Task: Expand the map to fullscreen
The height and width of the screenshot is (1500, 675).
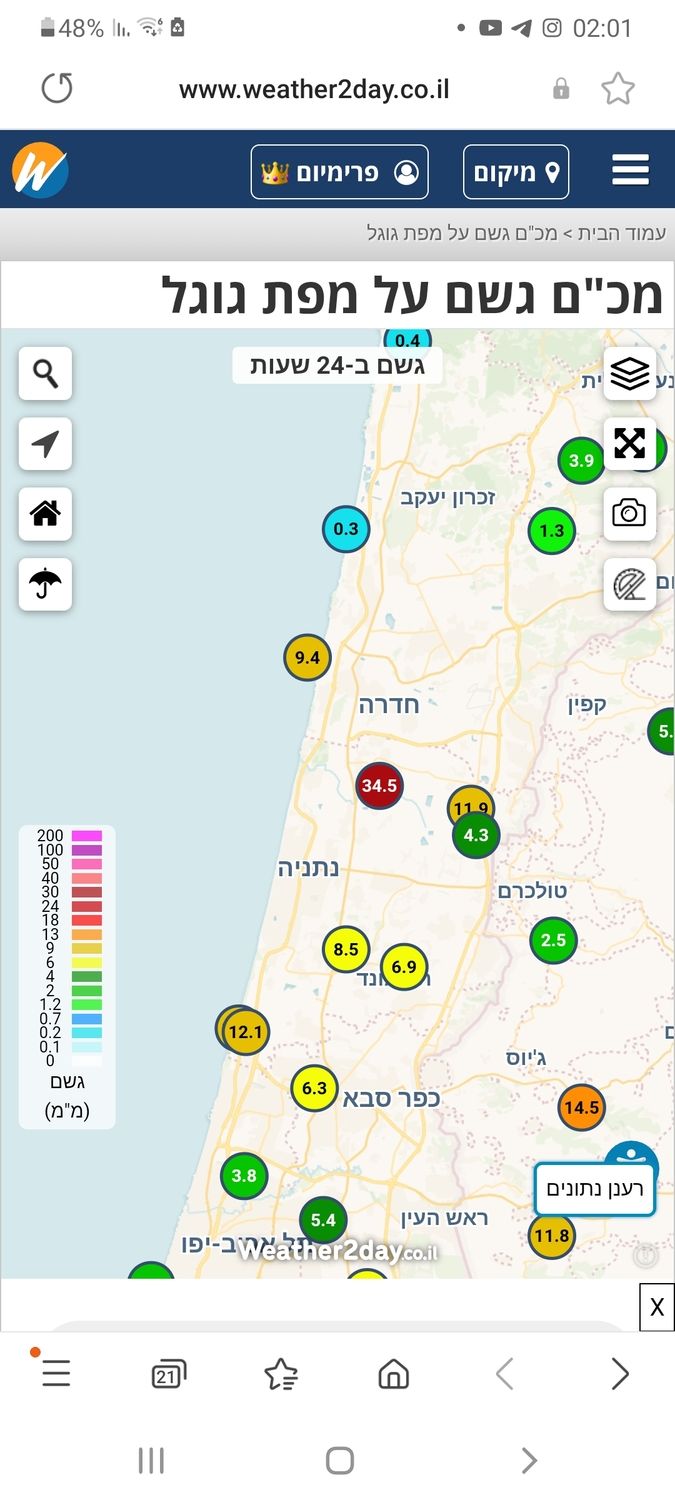Action: [630, 444]
